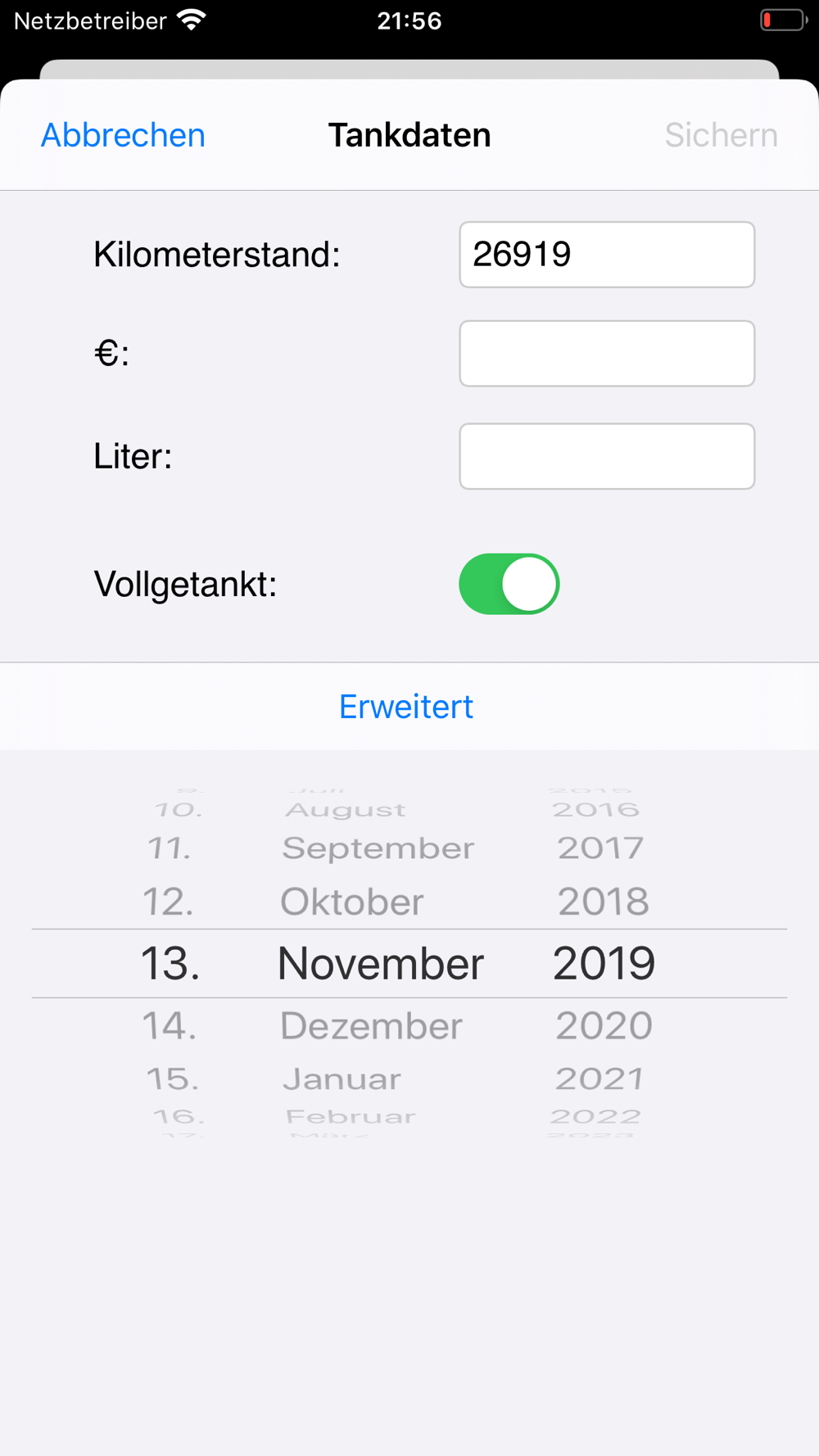819x1456 pixels.
Task: Choose Oktober in the month wheel
Action: [352, 902]
